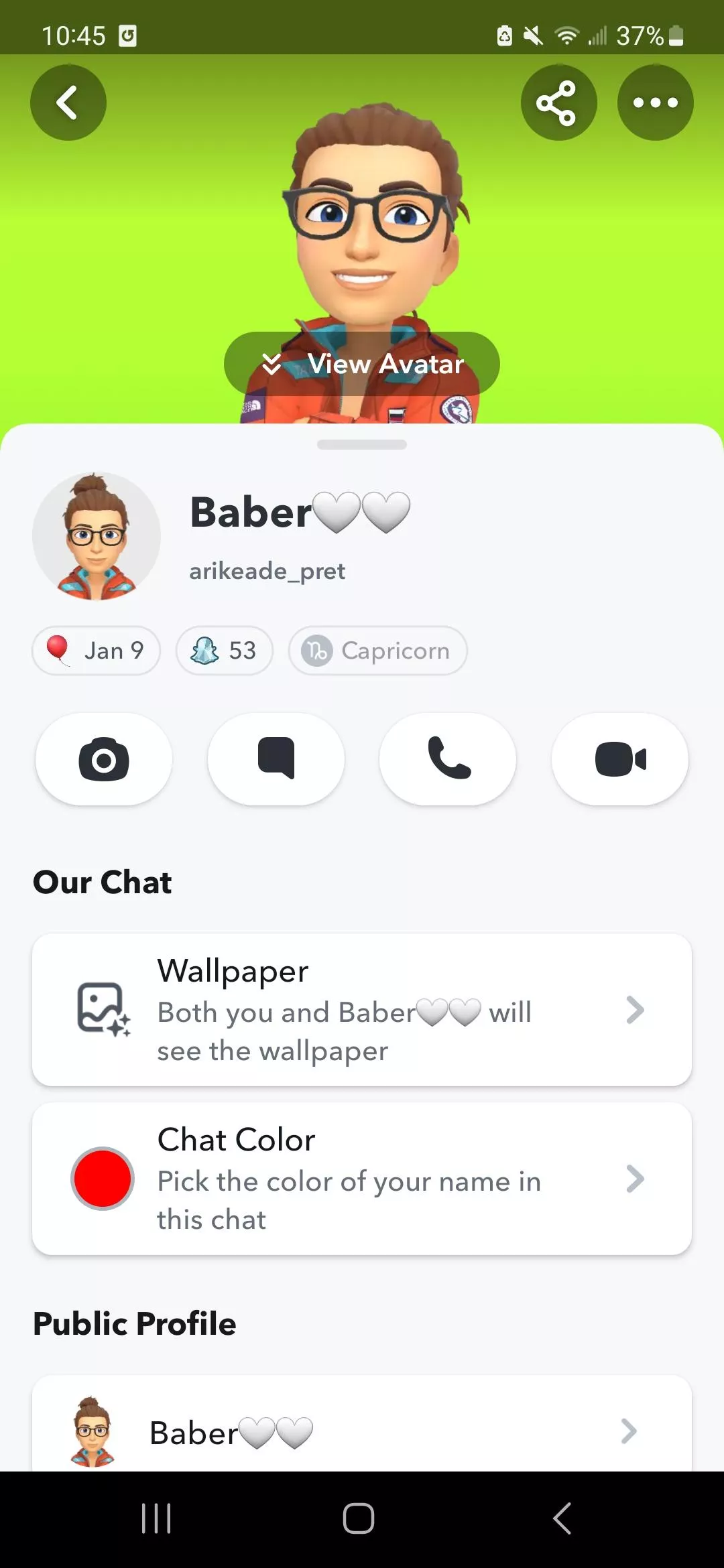Open the three-dot more options menu

coord(655,103)
